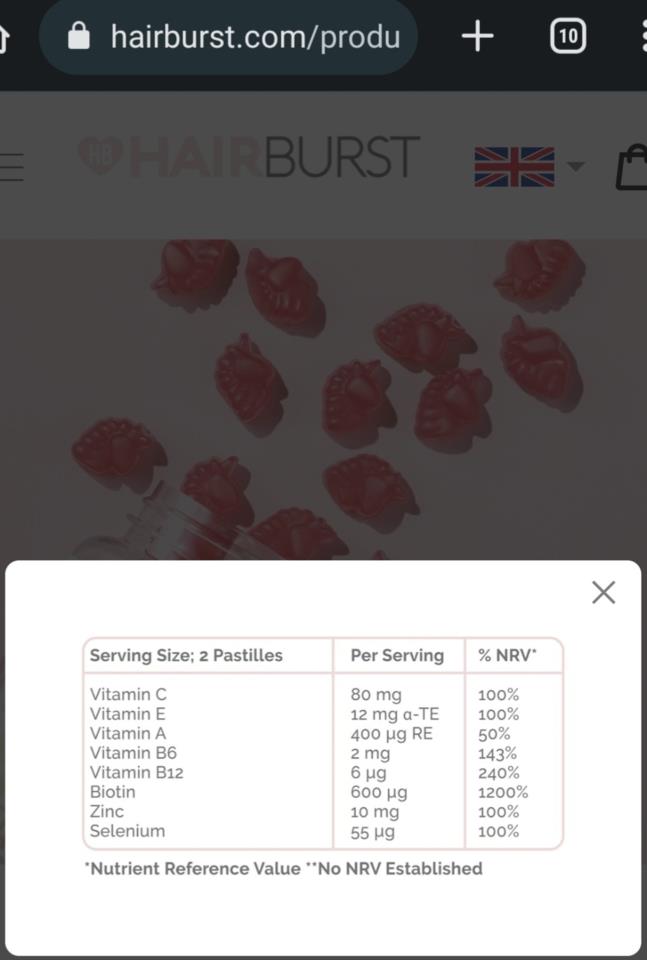The width and height of the screenshot is (647, 960).
Task: Open a new browser tab
Action: pos(478,38)
